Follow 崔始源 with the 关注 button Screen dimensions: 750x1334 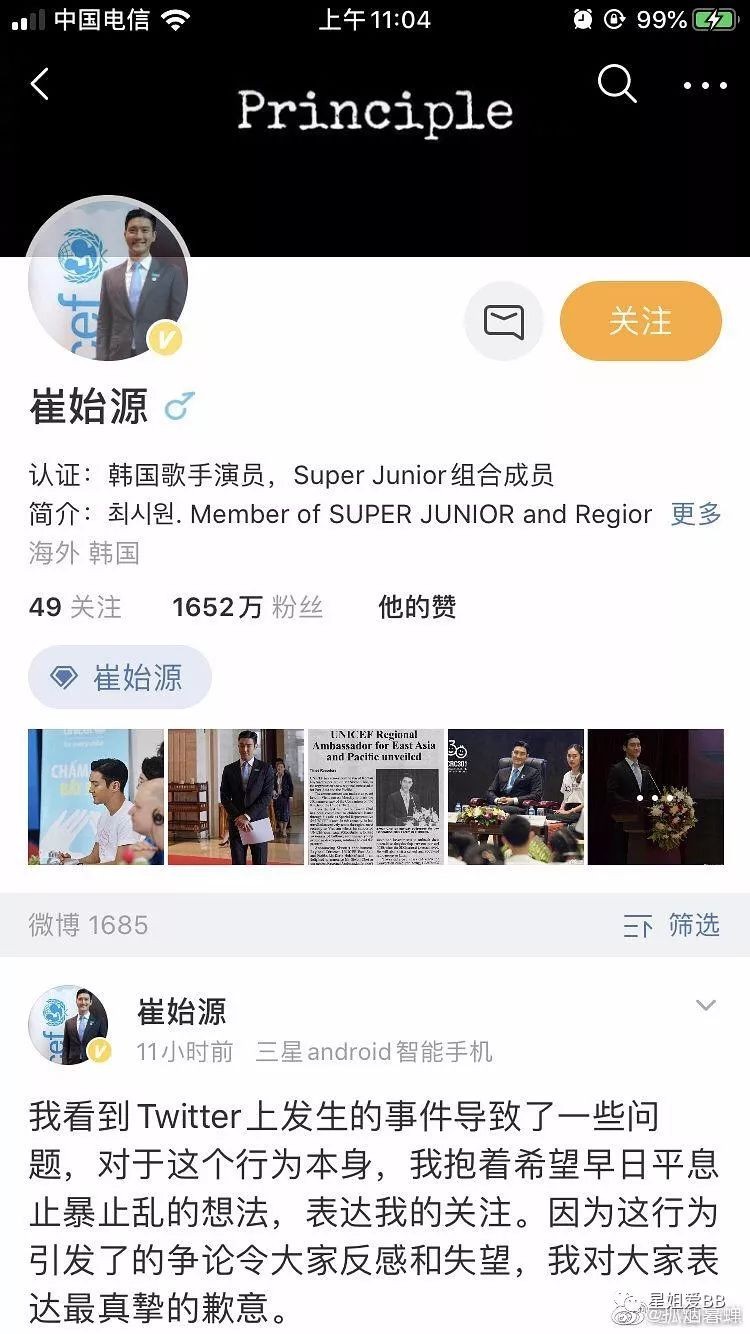click(640, 321)
